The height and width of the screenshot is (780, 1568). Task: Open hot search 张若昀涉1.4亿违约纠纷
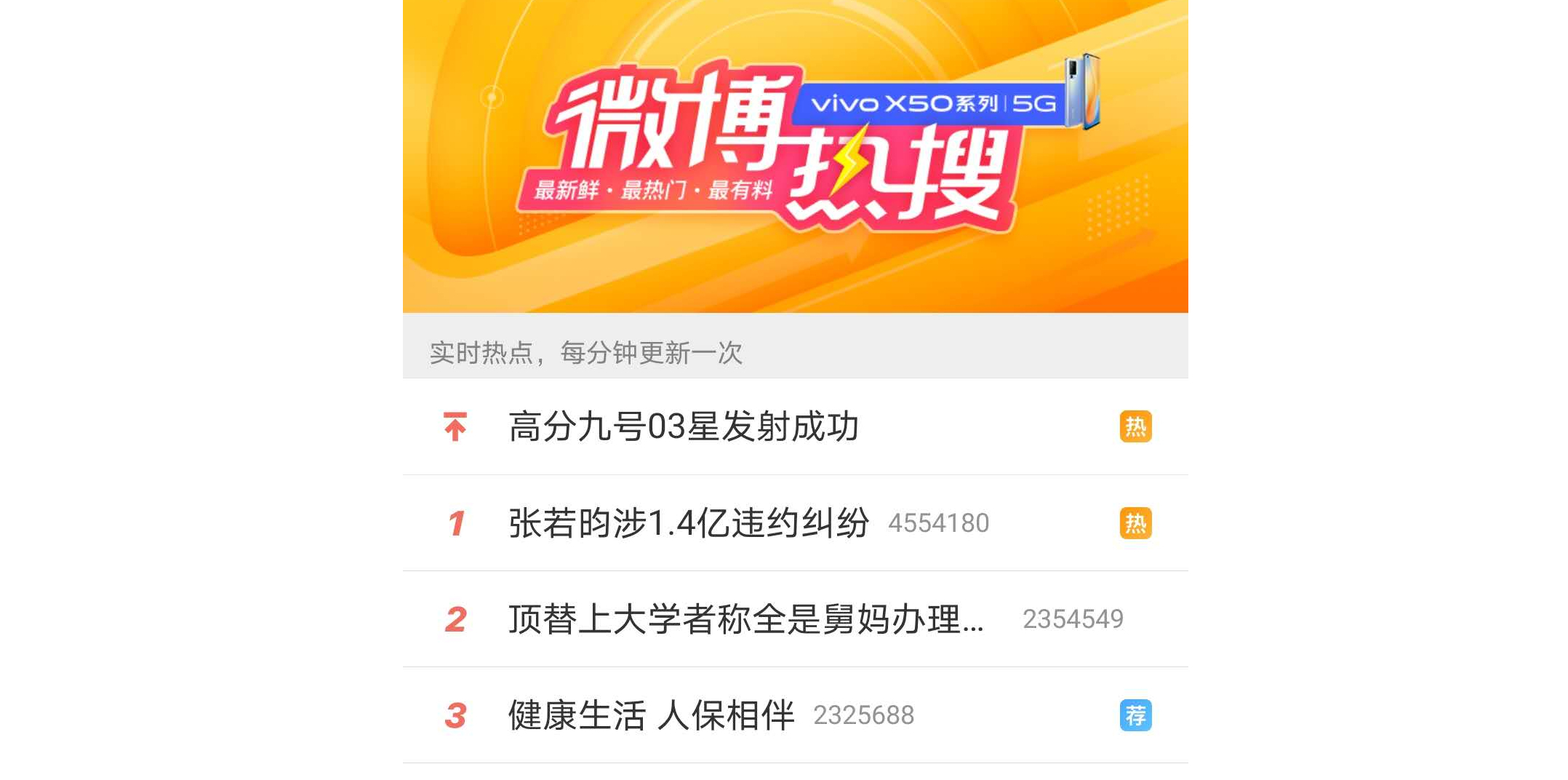point(689,523)
